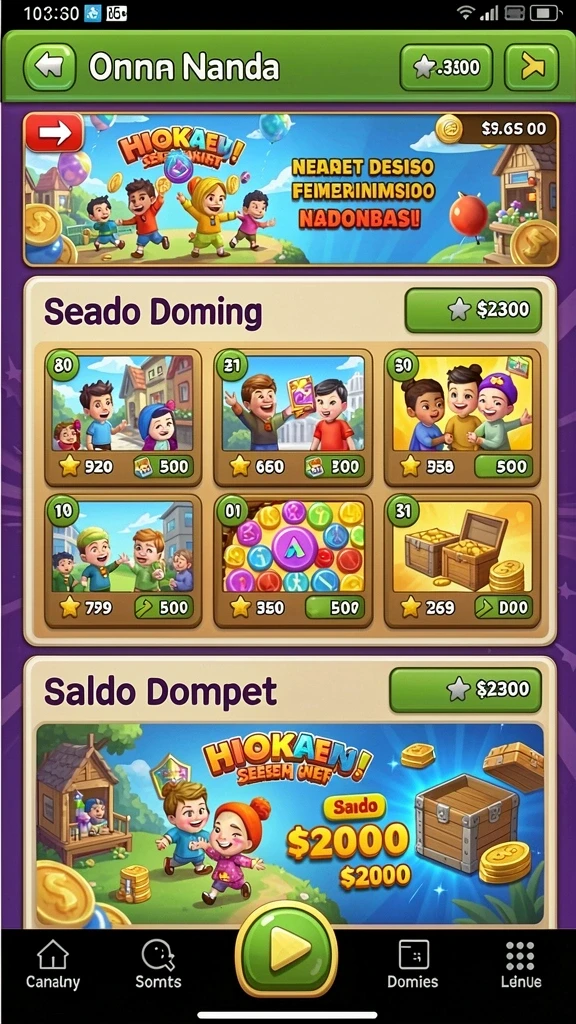Switch to the Domies tab

pos(413,964)
